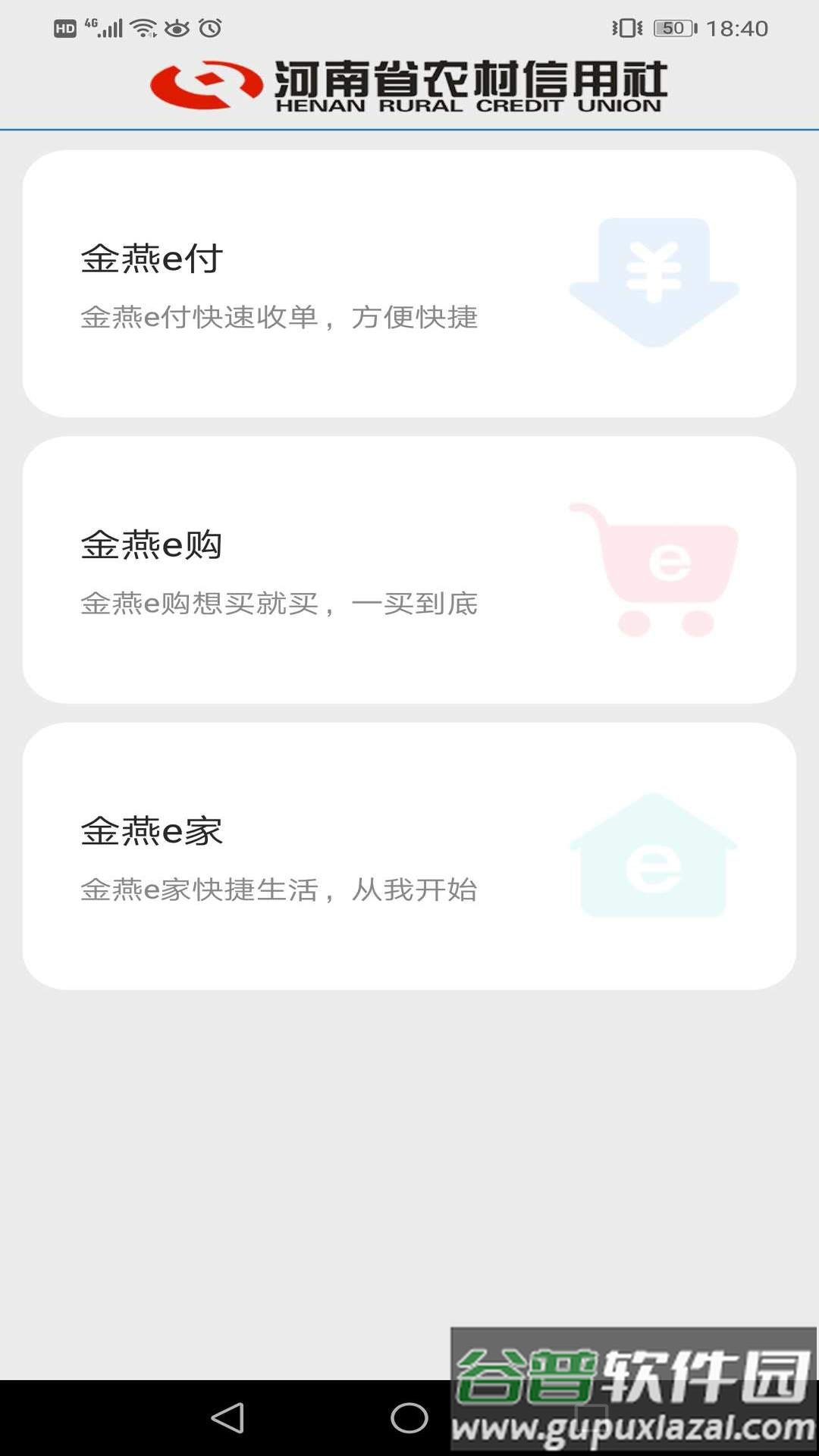The width and height of the screenshot is (819, 1456).
Task: Select the 金燕e家 home card
Action: (x=409, y=856)
